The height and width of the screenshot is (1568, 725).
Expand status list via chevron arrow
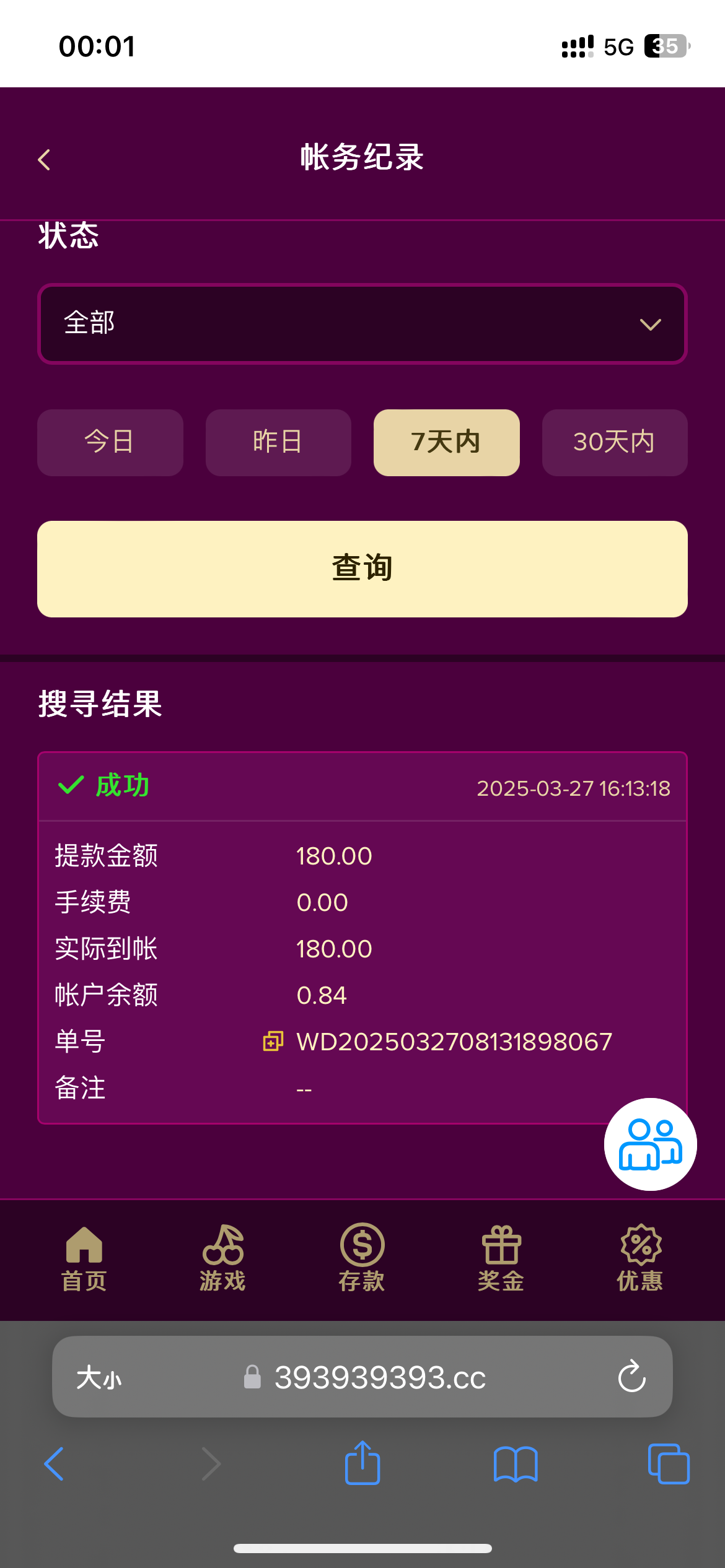click(650, 323)
